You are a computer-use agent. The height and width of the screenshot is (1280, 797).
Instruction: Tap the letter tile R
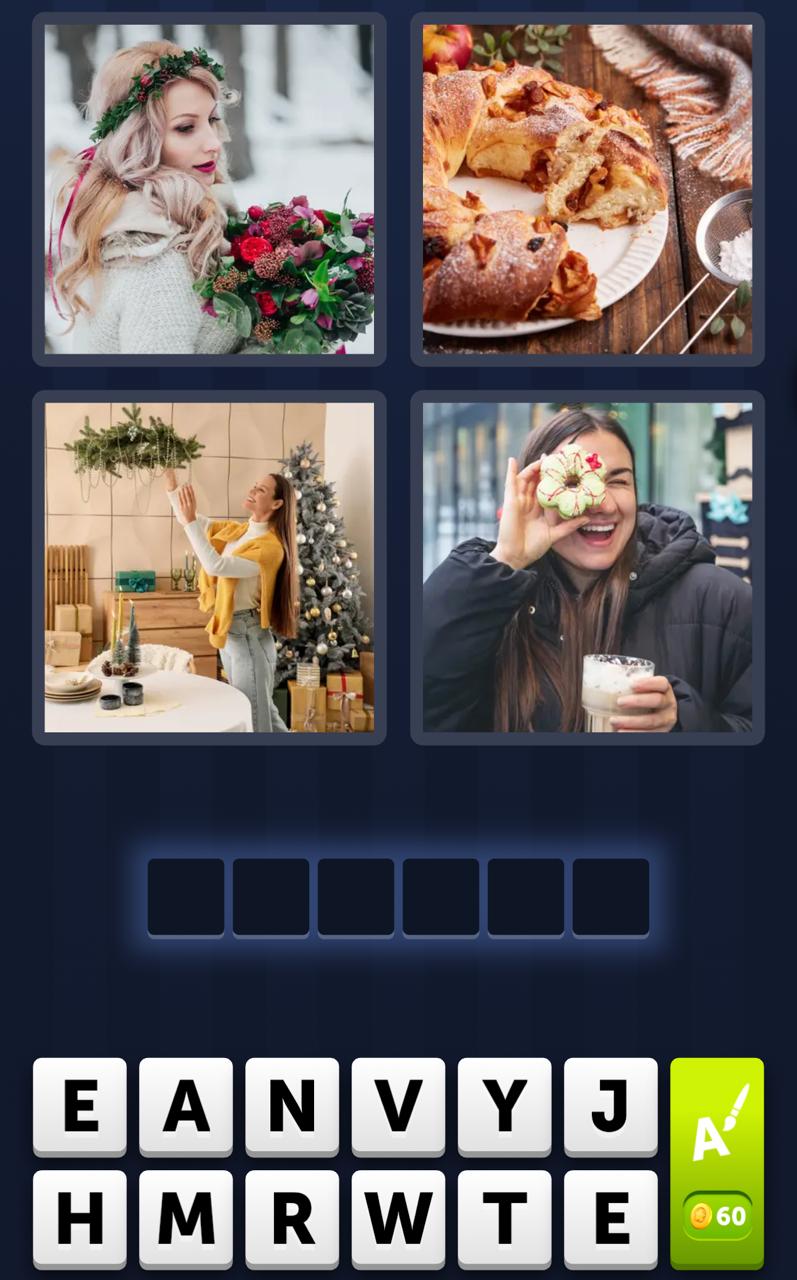coord(292,1218)
